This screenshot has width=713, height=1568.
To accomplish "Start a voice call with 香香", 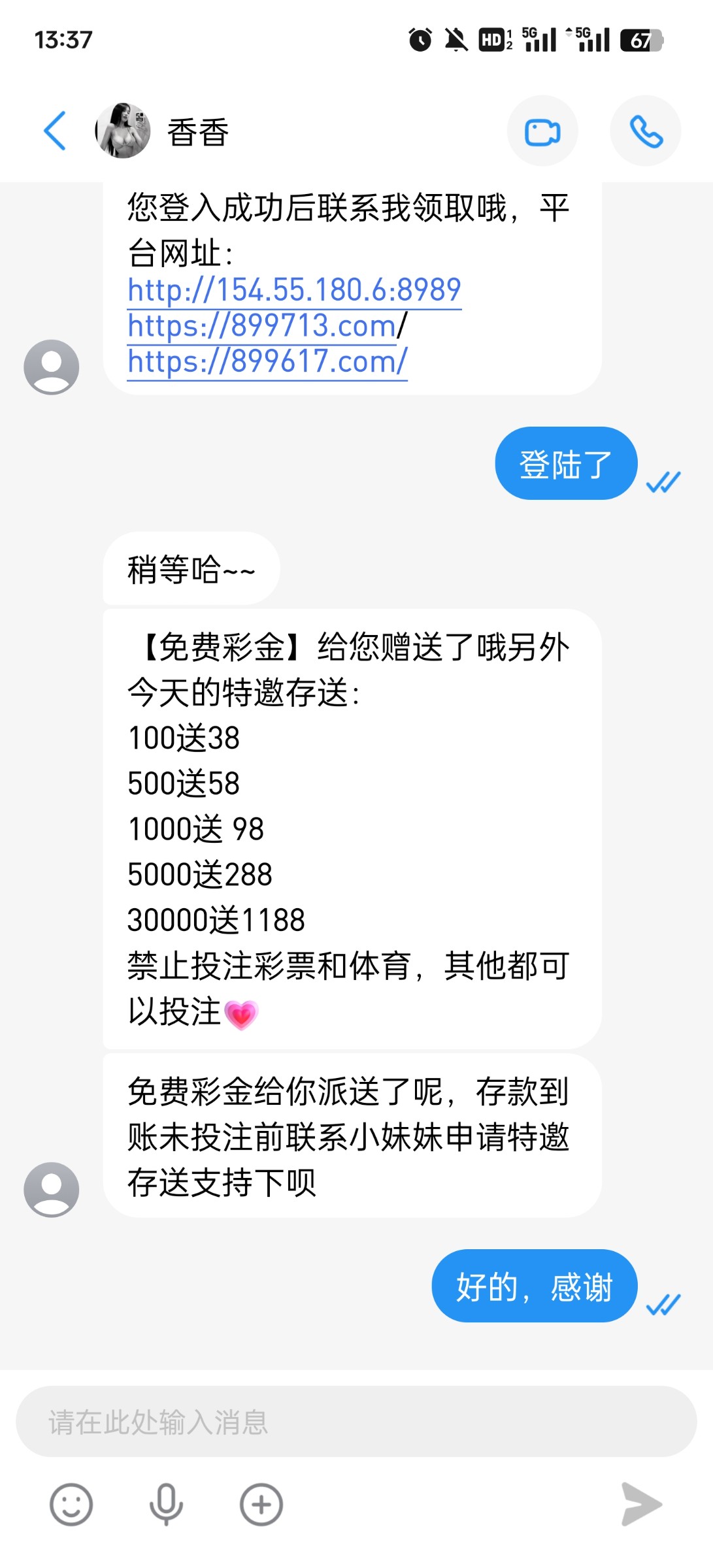I will click(x=646, y=131).
